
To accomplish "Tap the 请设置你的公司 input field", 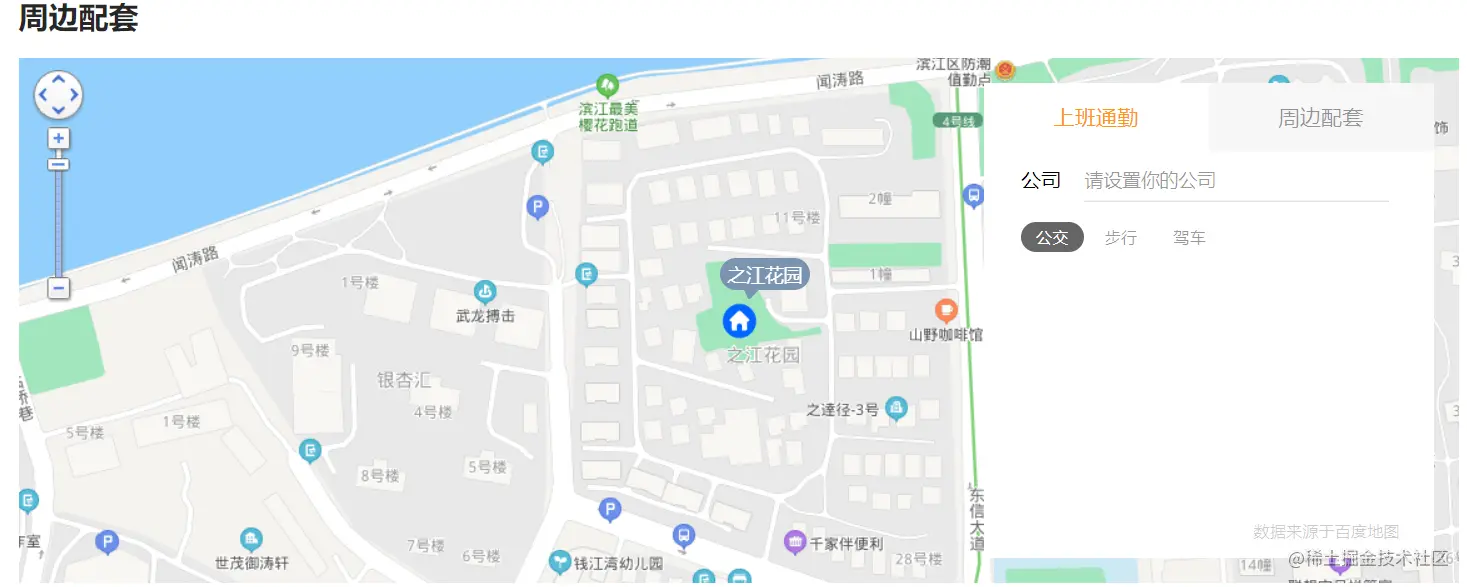I will pyautogui.click(x=1235, y=181).
